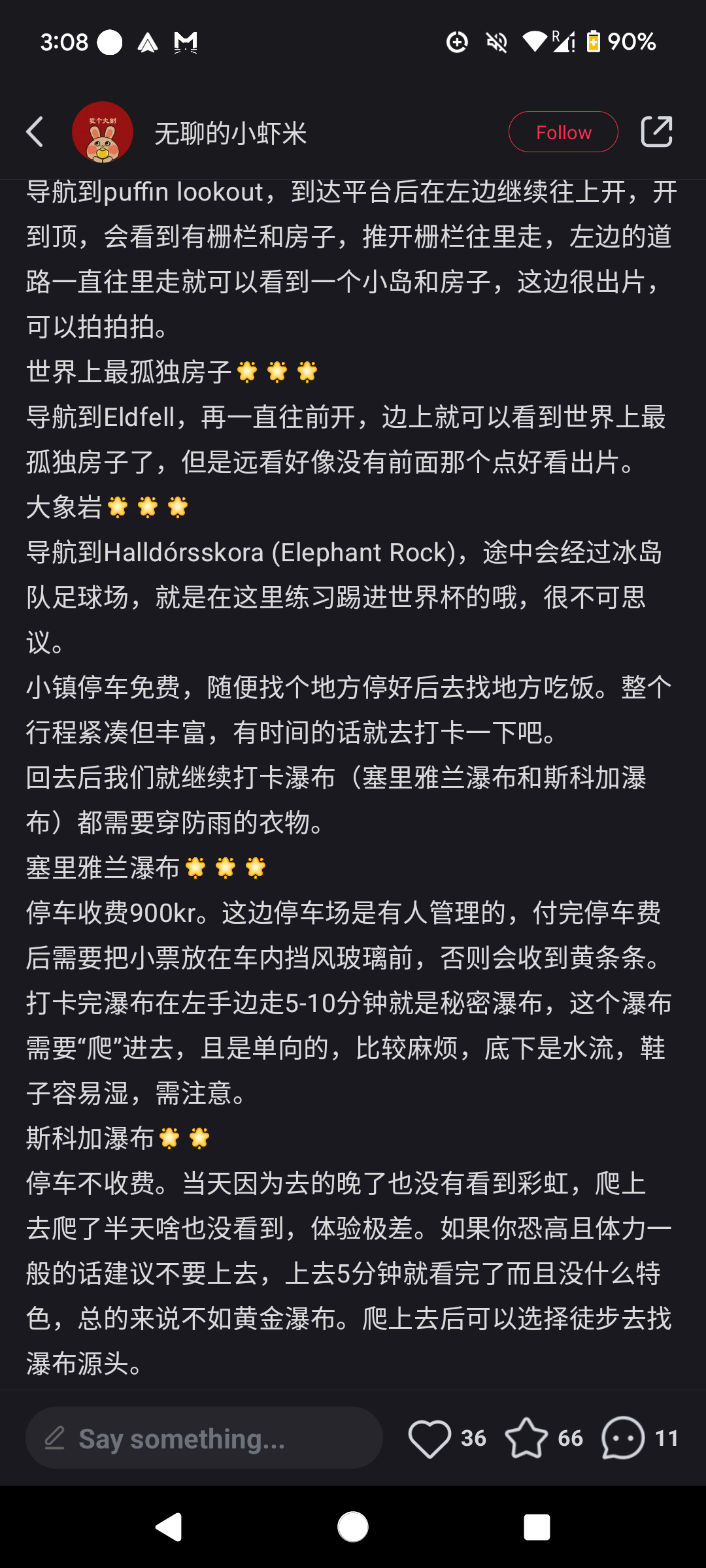Like this post with the heart icon

click(429, 1438)
